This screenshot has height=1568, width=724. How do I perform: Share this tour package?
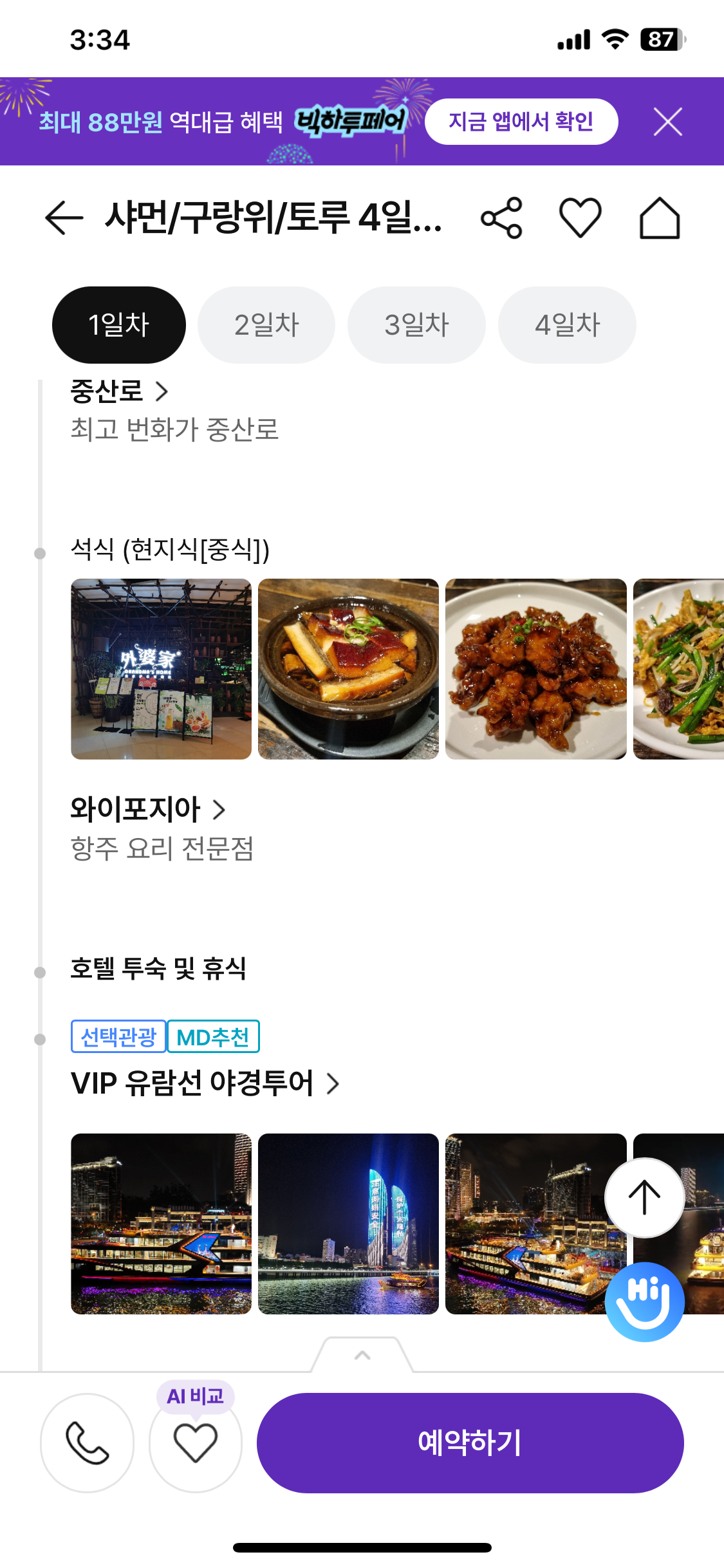[x=501, y=218]
